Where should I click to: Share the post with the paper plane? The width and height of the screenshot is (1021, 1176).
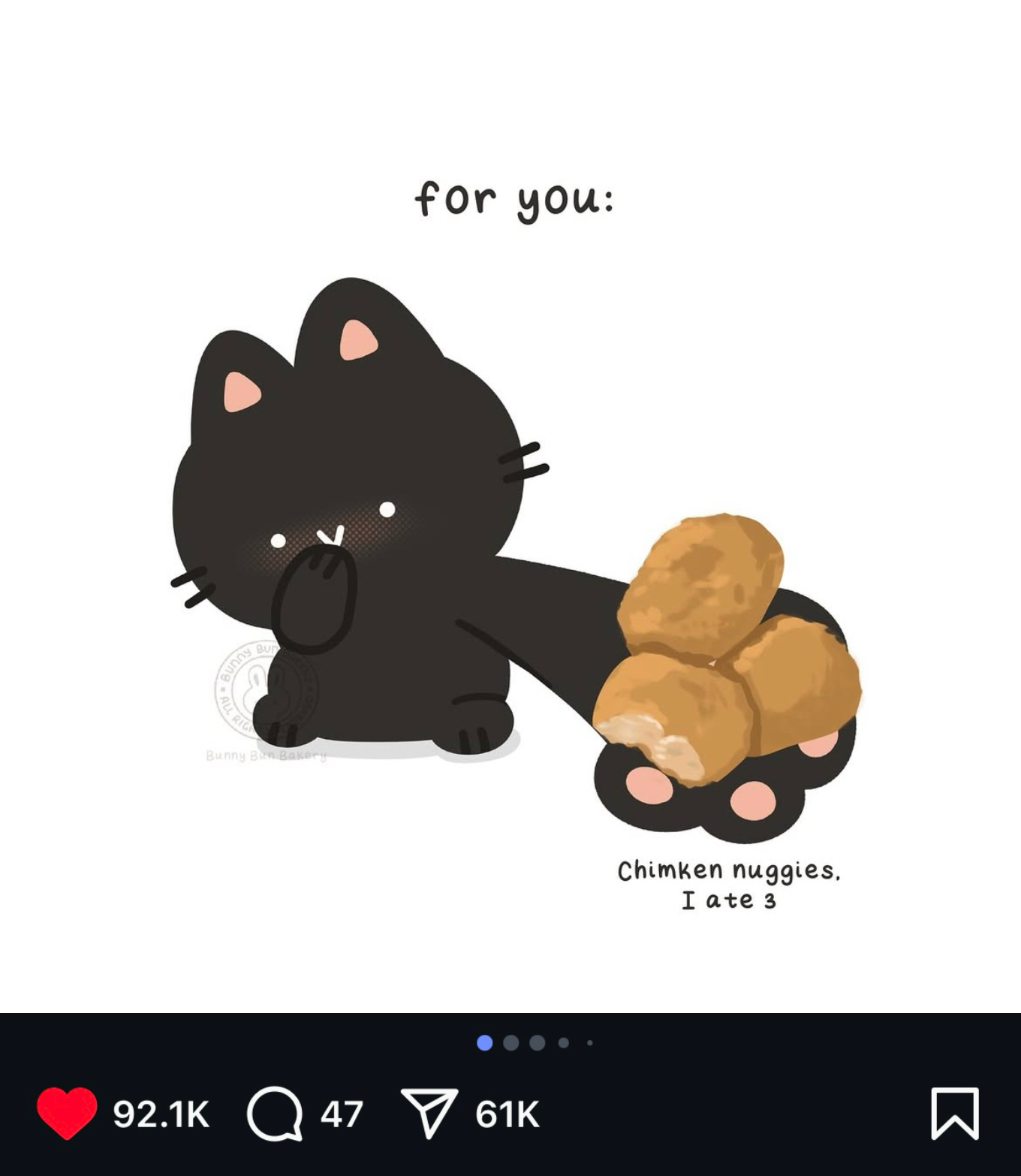click(x=429, y=1113)
